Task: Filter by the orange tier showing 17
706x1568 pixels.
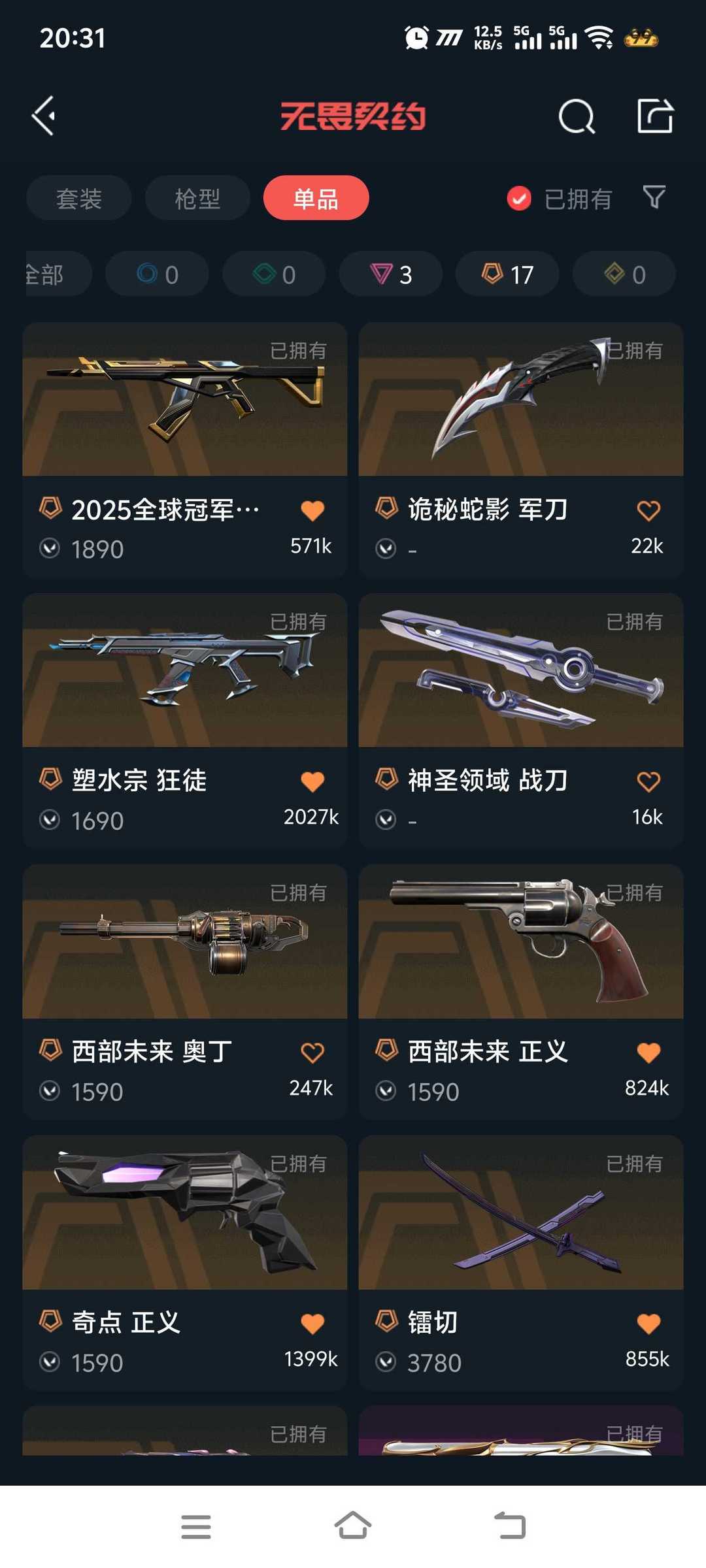Action: pos(507,274)
